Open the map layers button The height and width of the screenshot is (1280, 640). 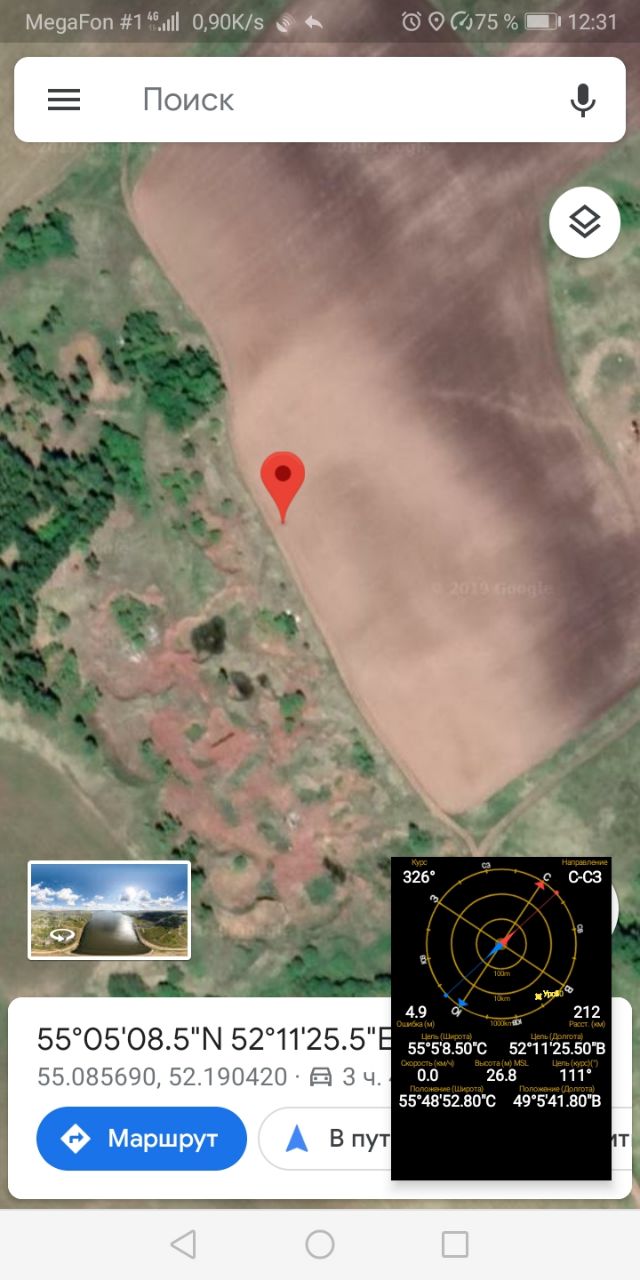(584, 222)
